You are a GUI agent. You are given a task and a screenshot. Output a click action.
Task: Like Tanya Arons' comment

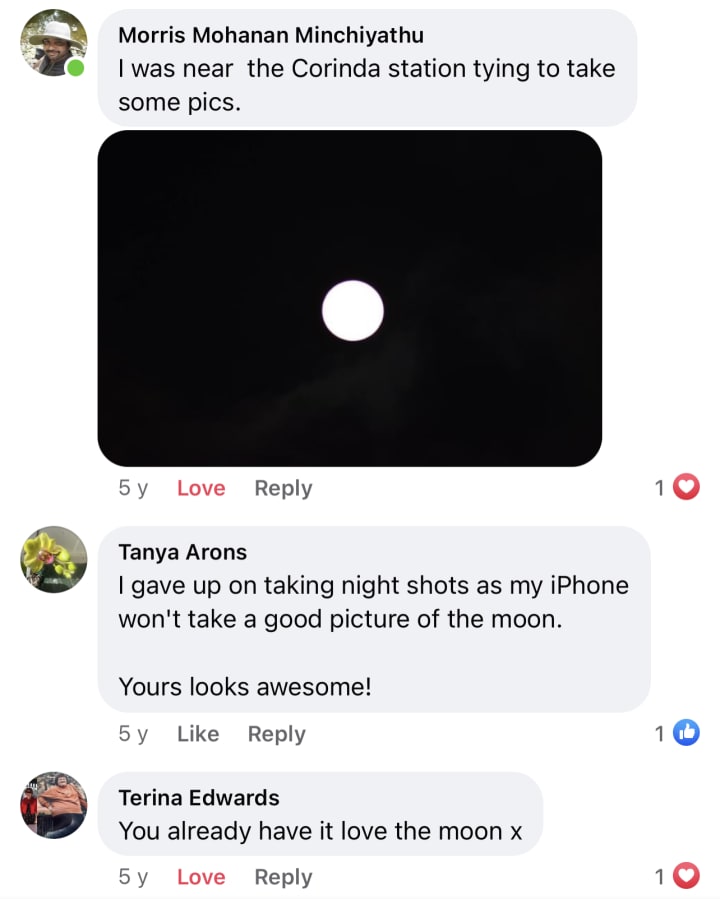tap(198, 734)
